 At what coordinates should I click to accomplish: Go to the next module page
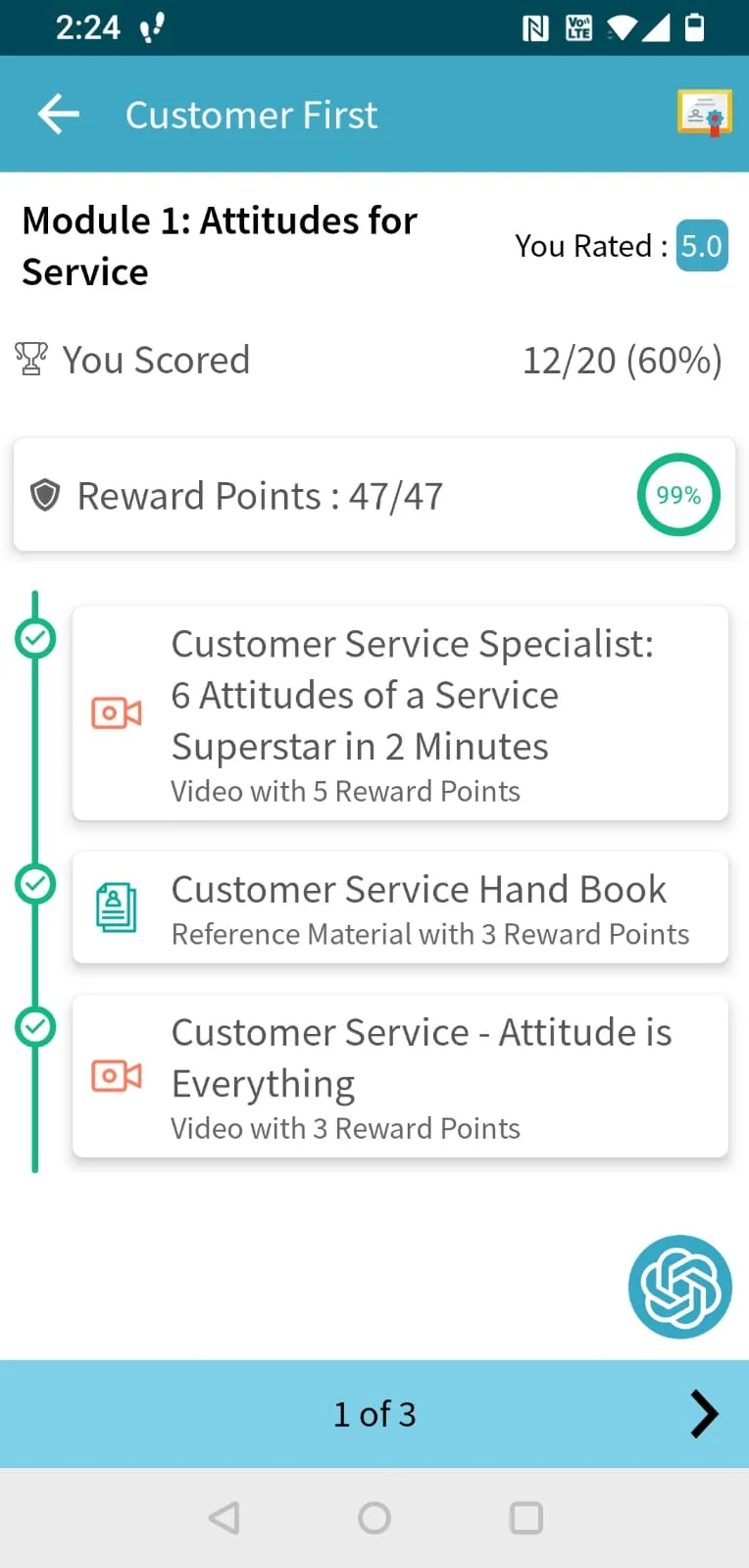(704, 1414)
